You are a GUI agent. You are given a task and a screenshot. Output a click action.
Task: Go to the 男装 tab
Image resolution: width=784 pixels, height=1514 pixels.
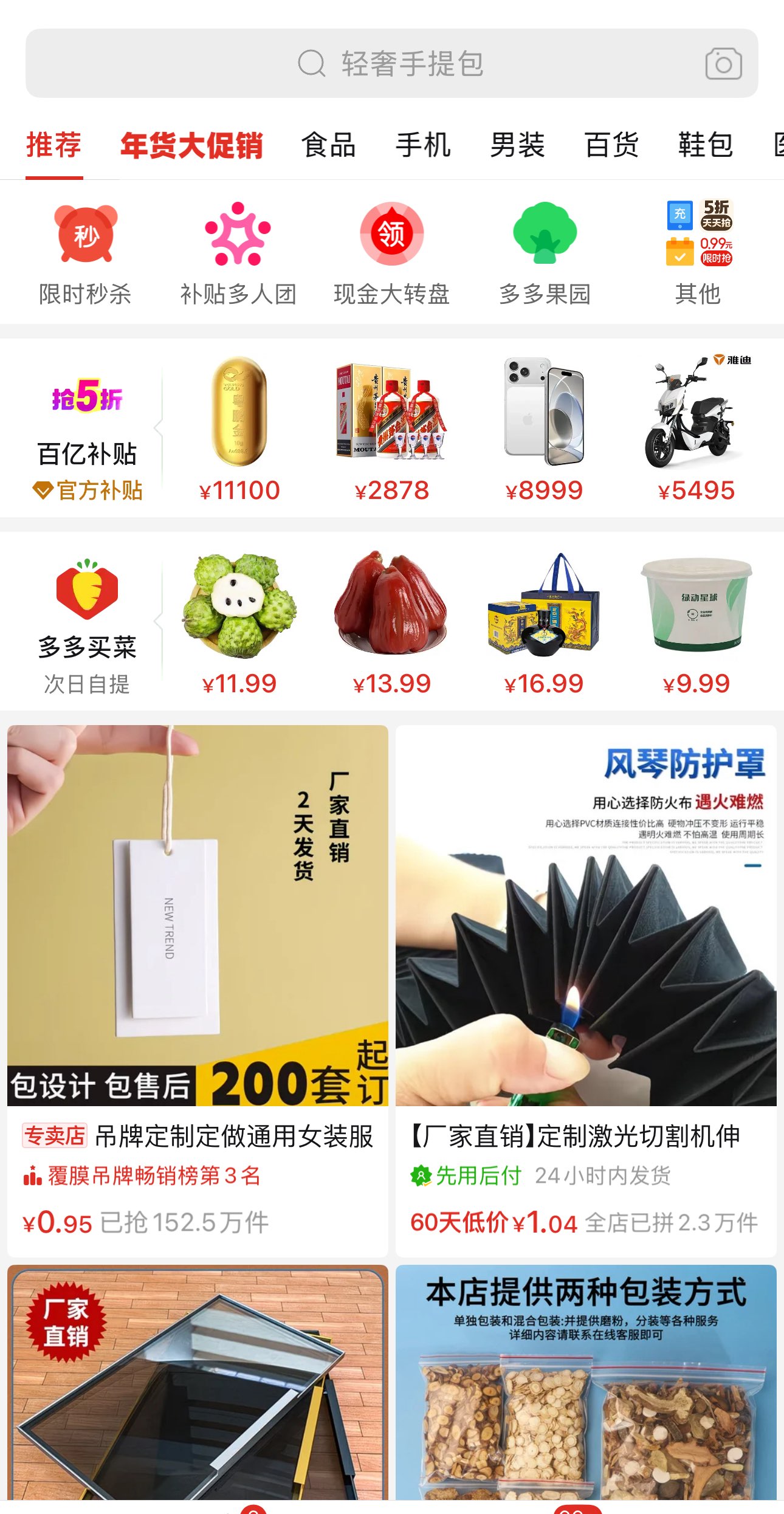click(517, 146)
